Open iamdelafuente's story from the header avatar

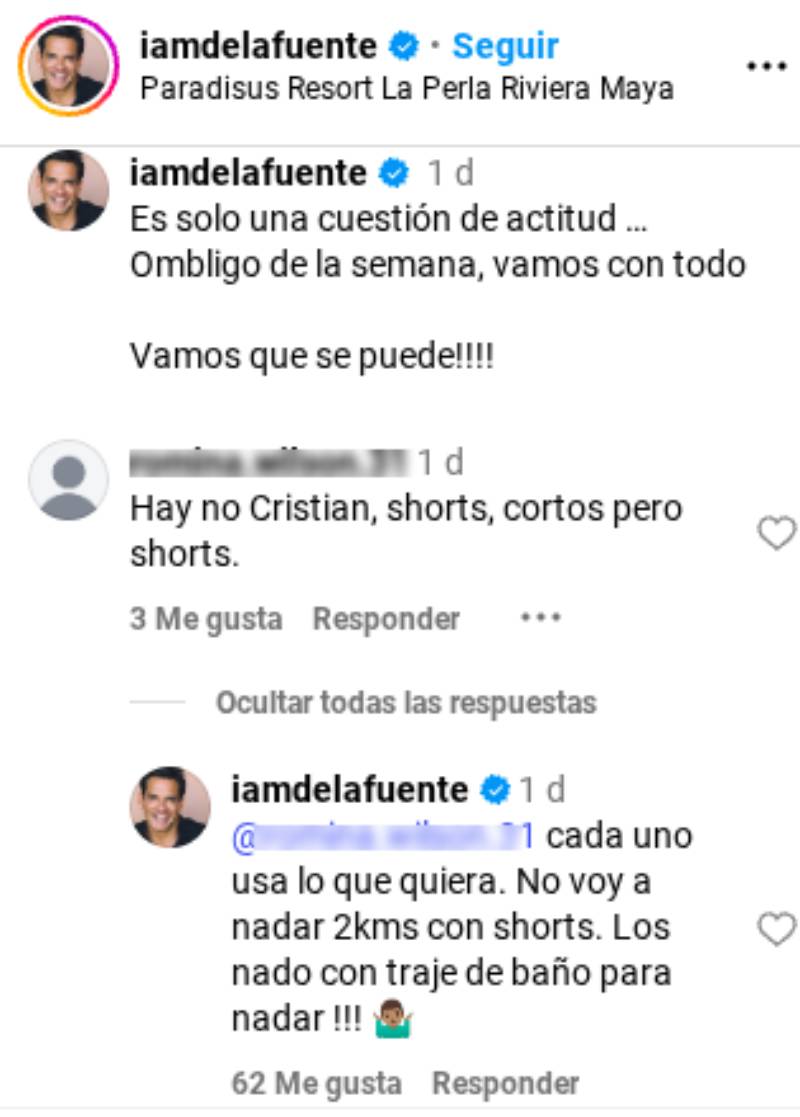(68, 66)
